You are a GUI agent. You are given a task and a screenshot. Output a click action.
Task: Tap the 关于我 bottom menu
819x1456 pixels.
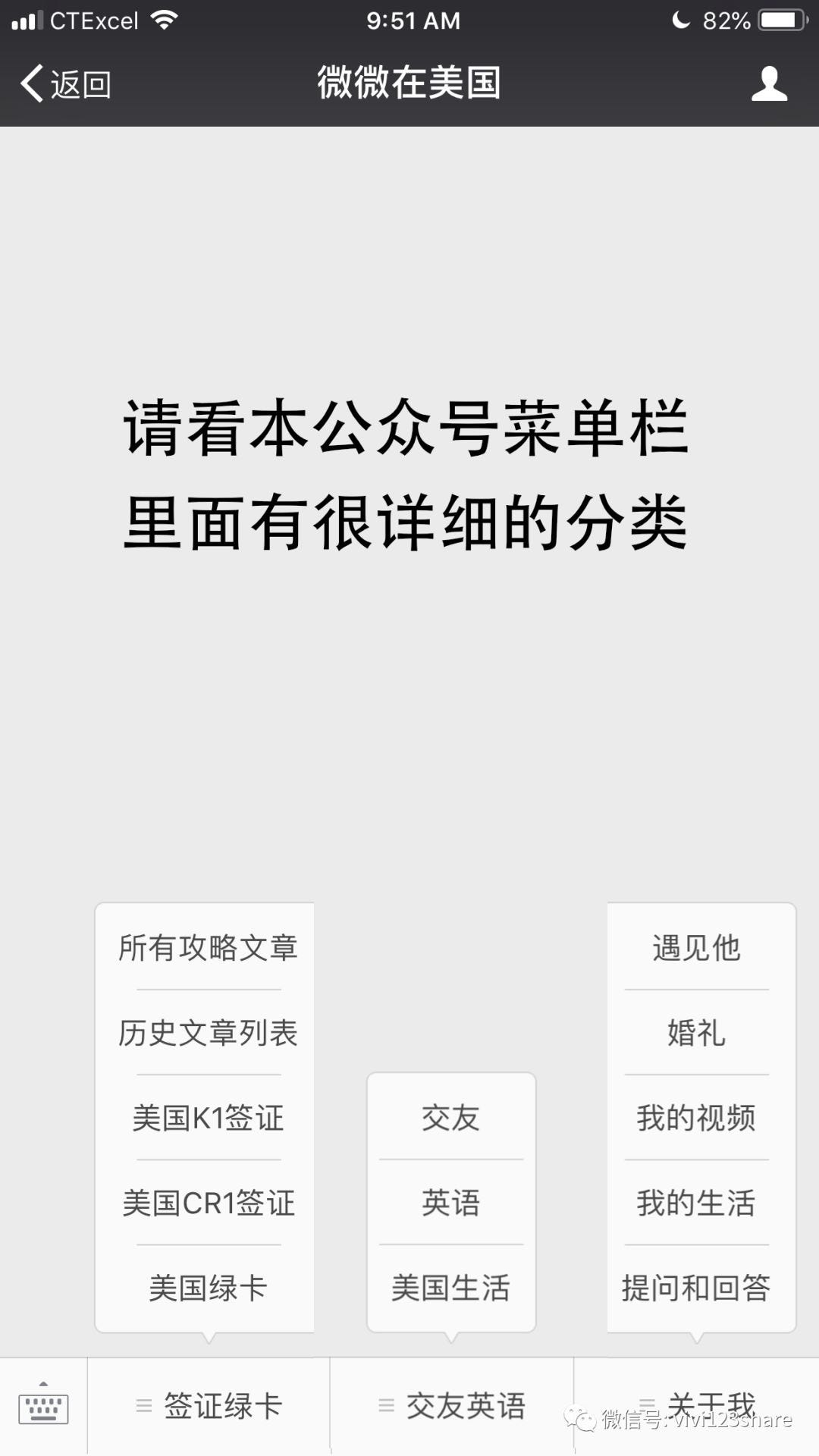[x=696, y=1406]
